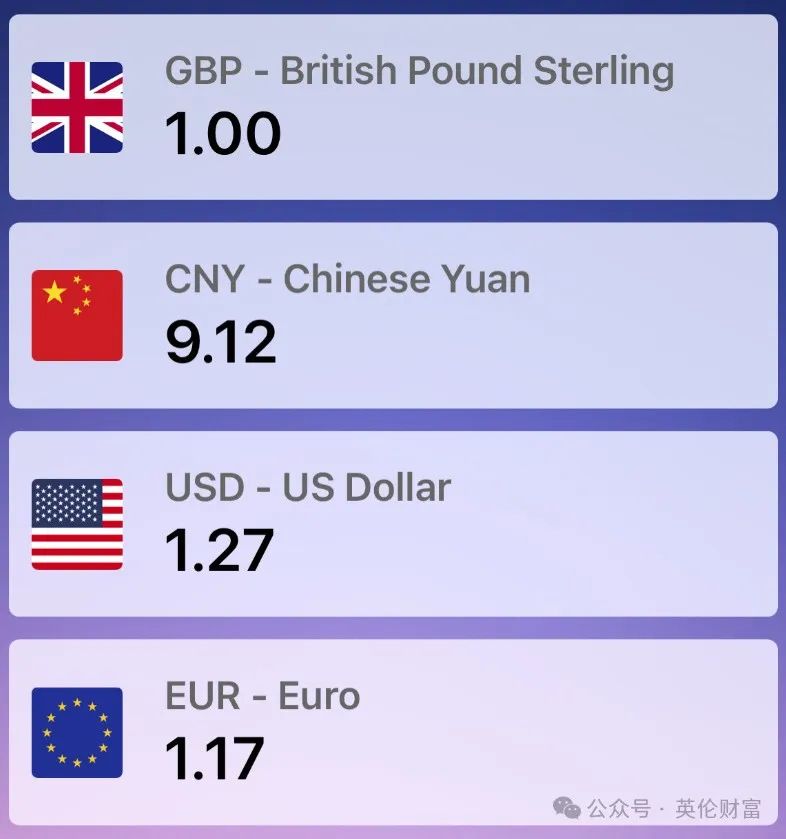Select the GBP - British Pound Sterling label
Image resolution: width=786 pixels, height=839 pixels.
(x=420, y=70)
